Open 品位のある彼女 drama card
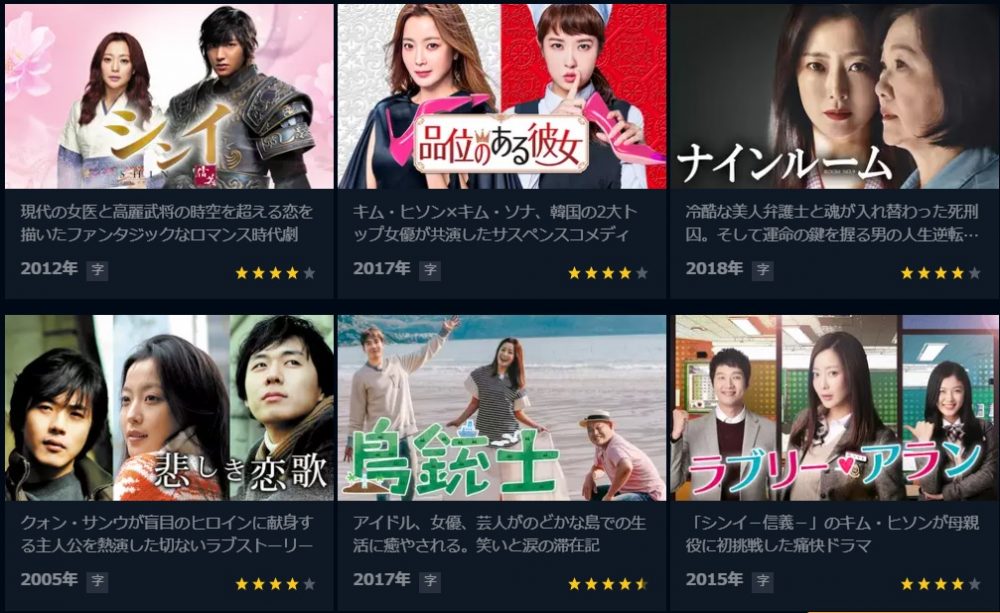Image resolution: width=1000 pixels, height=613 pixels. 501,97
